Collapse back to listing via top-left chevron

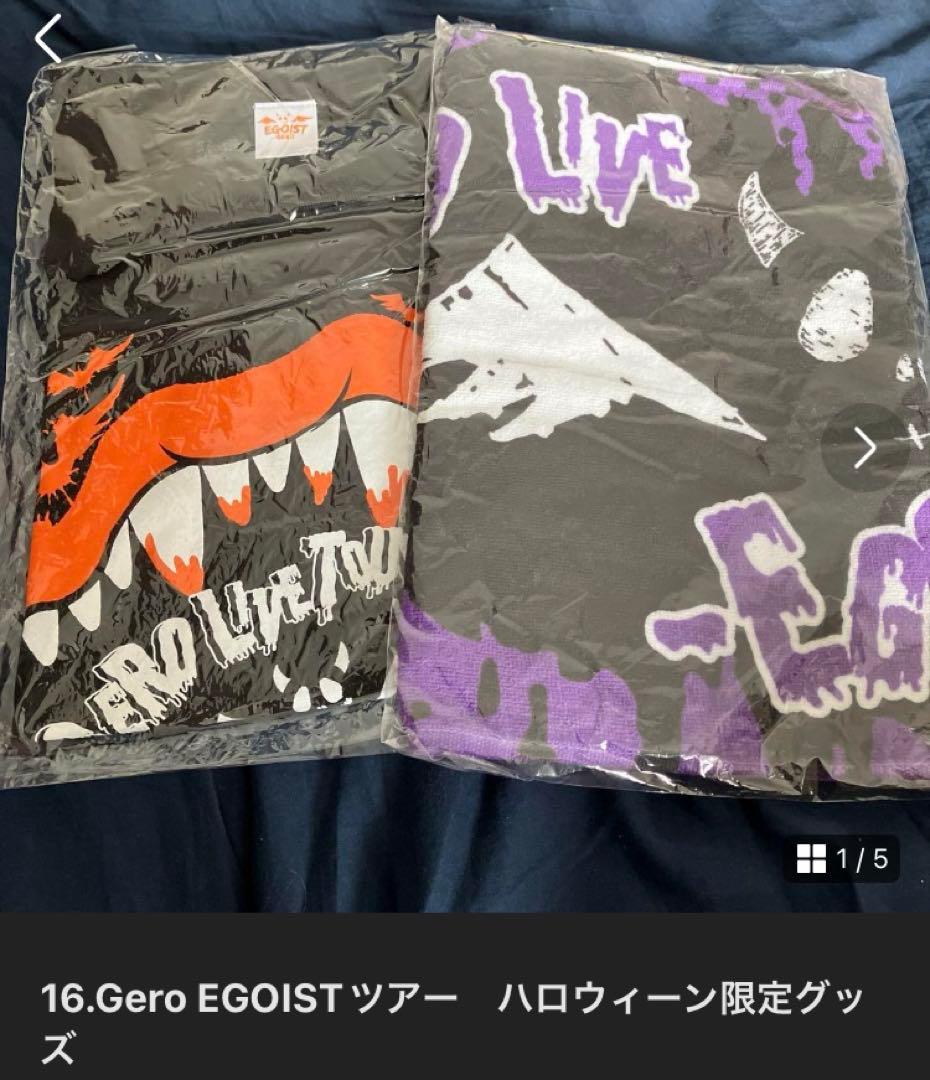point(44,37)
